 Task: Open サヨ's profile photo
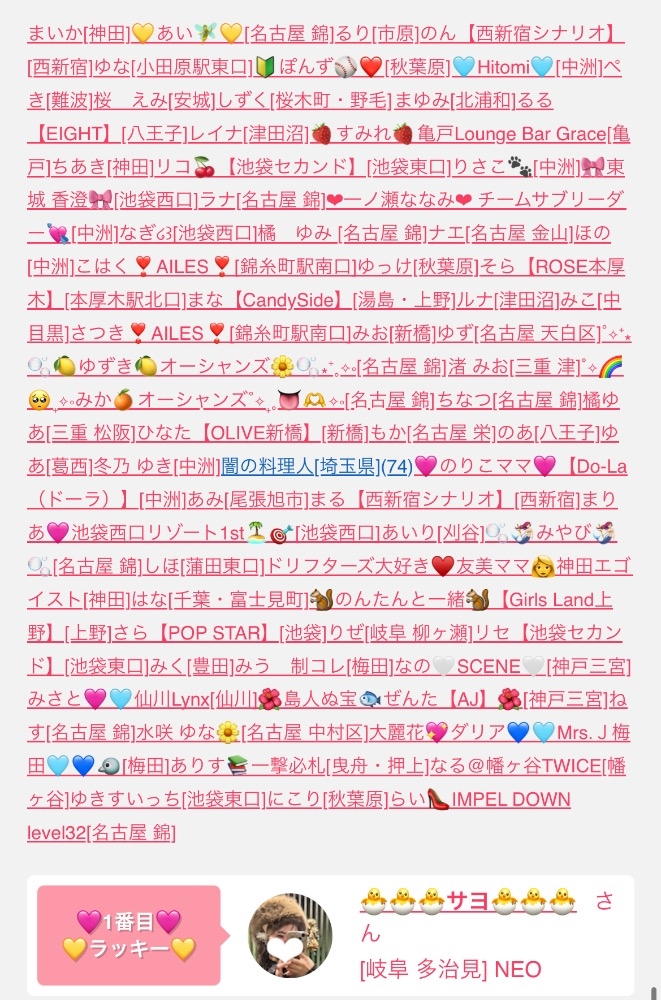(290, 935)
